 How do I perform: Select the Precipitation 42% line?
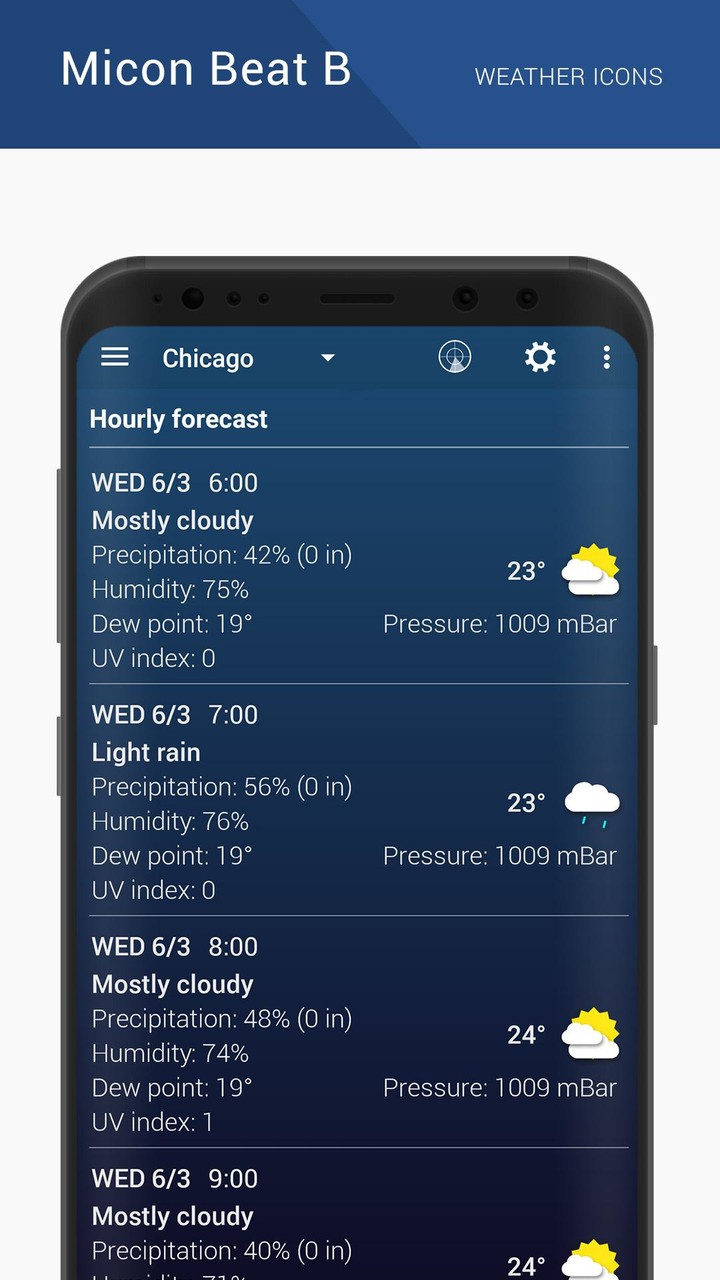tap(221, 554)
